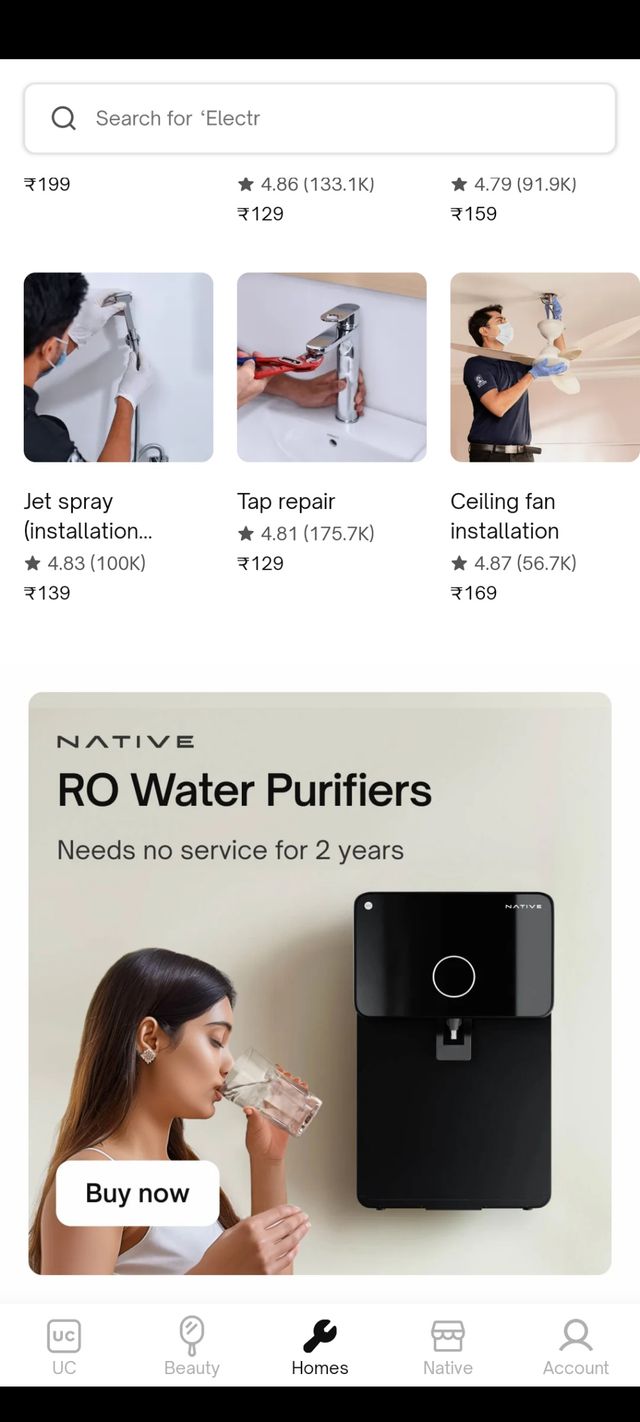Go to the Beauty tab
This screenshot has height=1422, width=640.
point(192,1346)
